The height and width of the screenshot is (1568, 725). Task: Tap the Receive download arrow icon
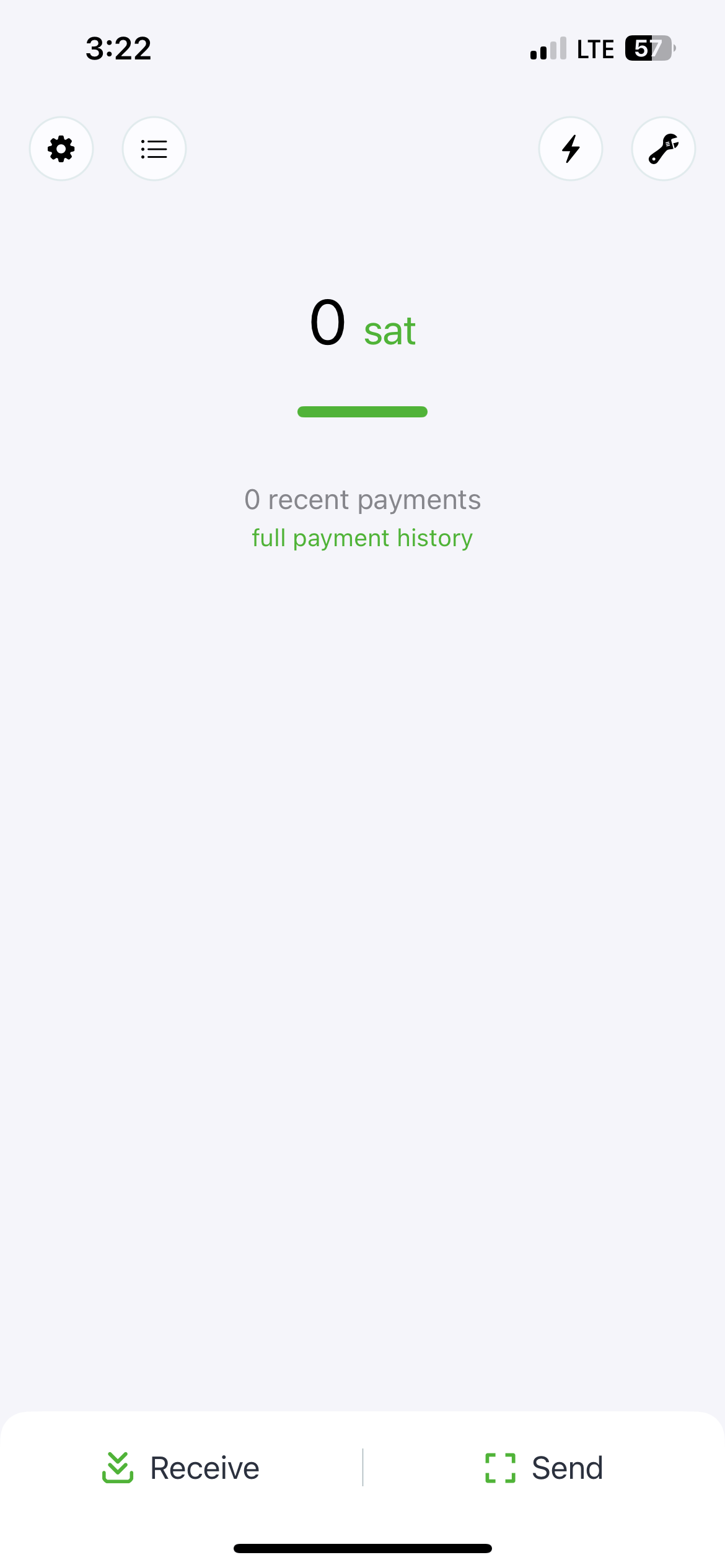(x=119, y=1467)
